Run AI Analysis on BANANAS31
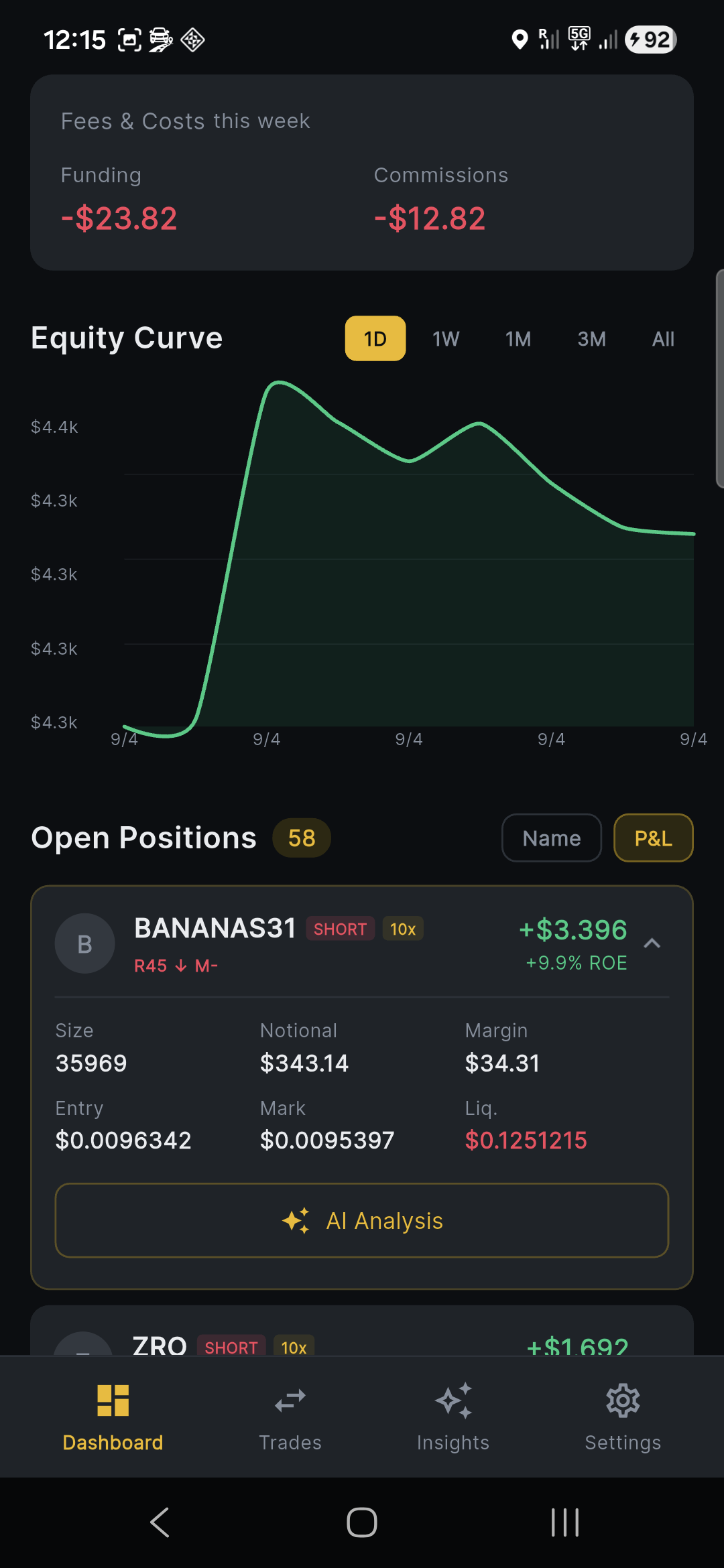The height and width of the screenshot is (1568, 724). (362, 1220)
